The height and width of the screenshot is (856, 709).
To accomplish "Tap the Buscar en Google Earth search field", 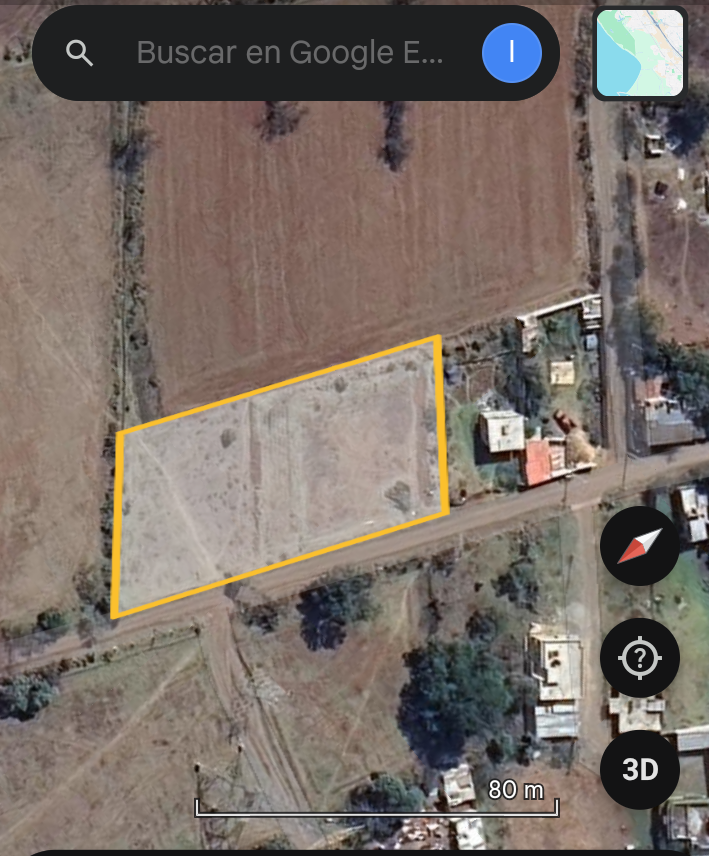I will pos(288,53).
